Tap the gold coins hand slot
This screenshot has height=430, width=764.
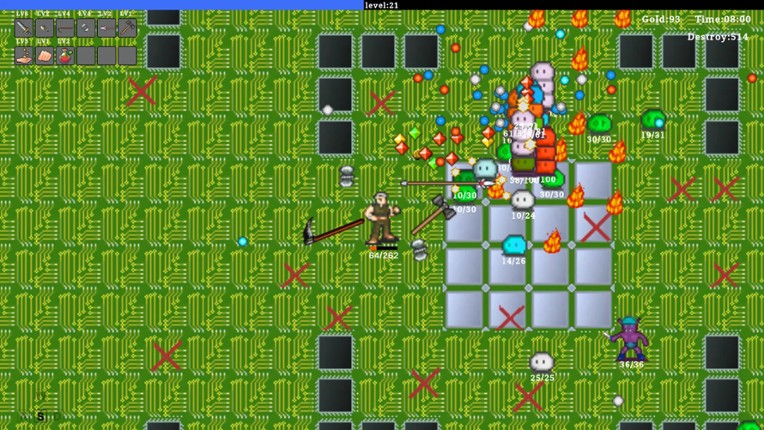click(x=24, y=56)
